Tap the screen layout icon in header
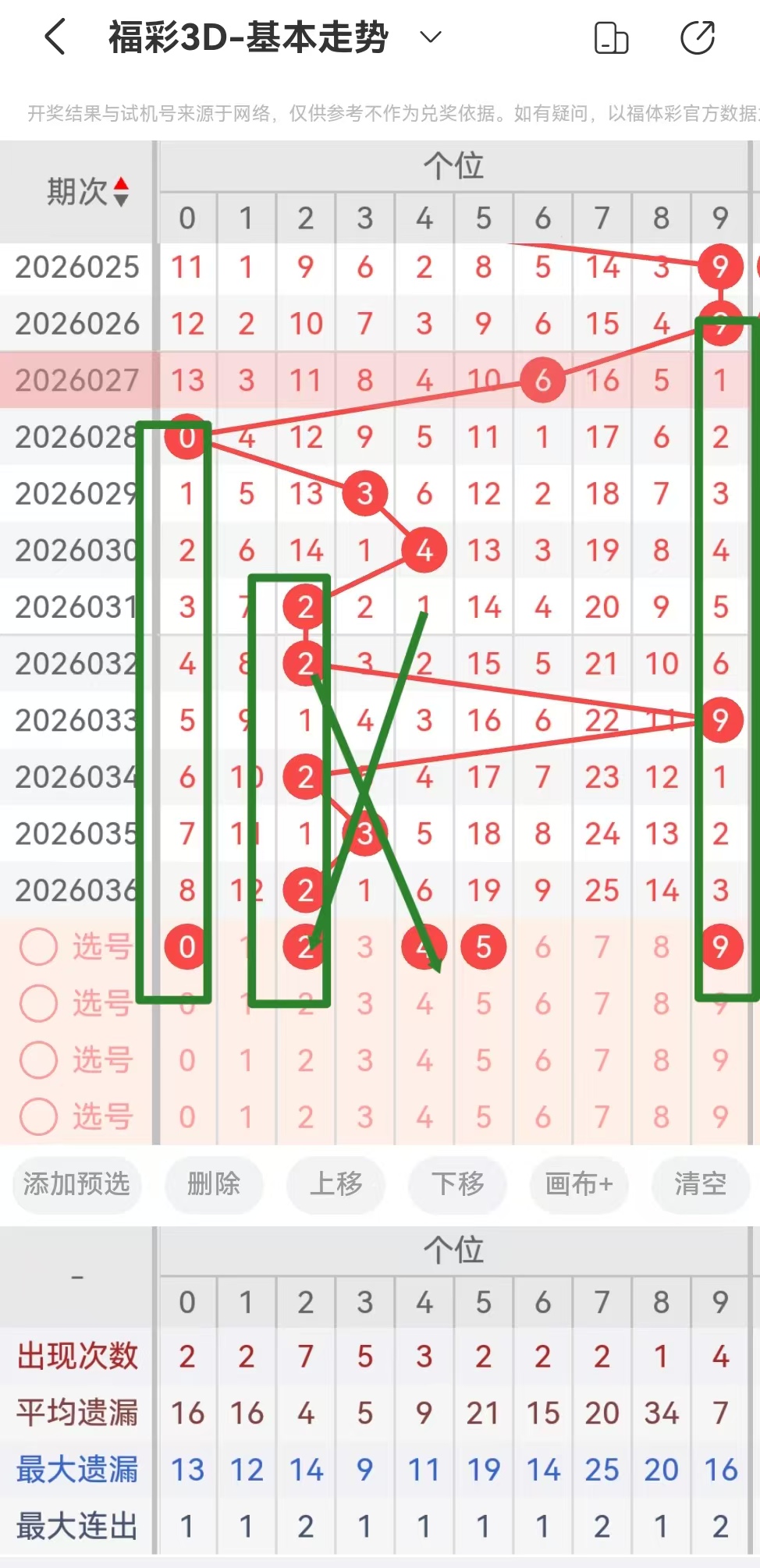 [x=611, y=37]
